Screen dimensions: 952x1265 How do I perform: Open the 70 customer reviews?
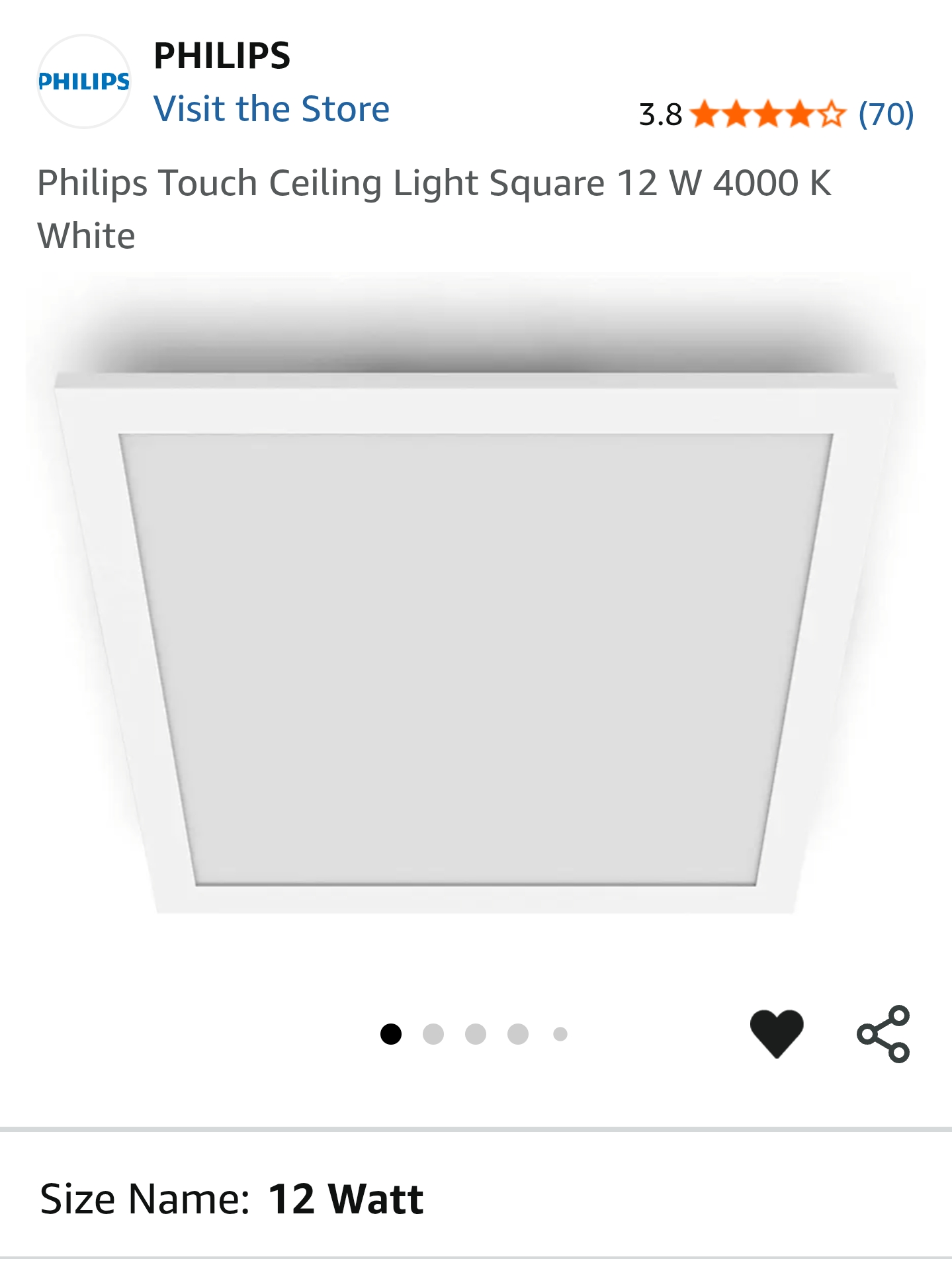pos(885,114)
